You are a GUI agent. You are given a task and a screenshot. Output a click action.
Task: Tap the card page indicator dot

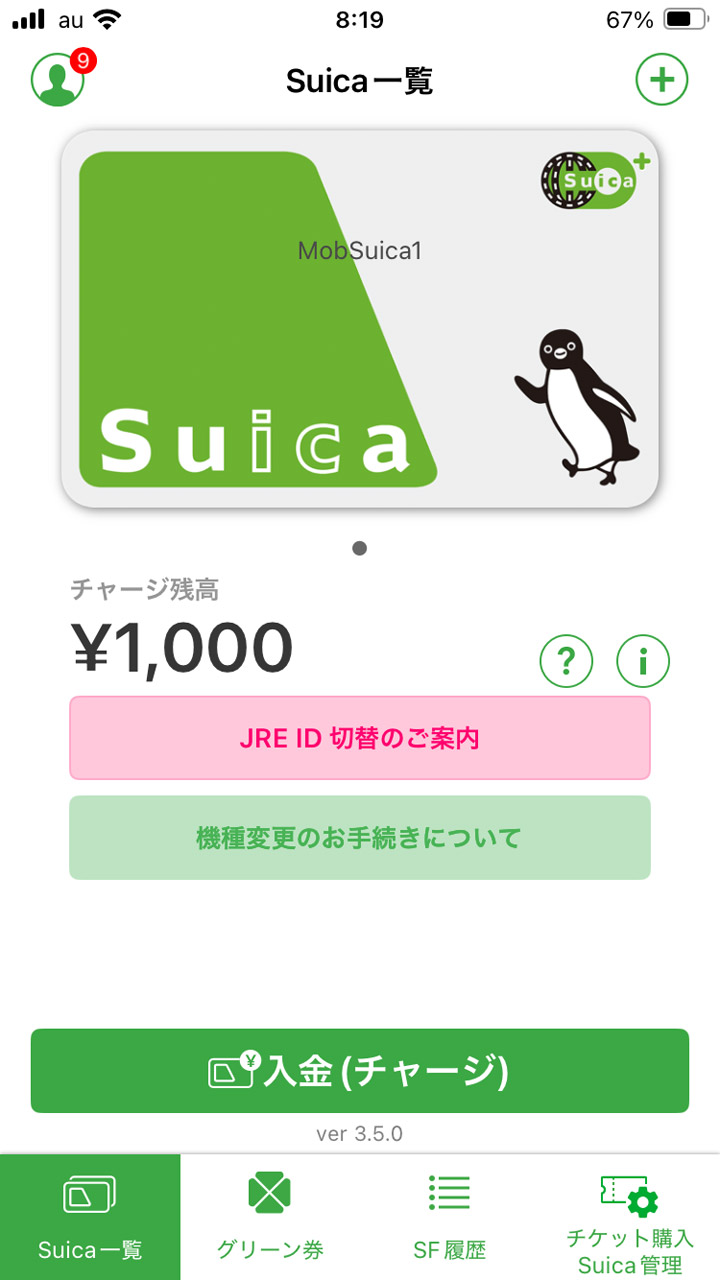[x=359, y=547]
